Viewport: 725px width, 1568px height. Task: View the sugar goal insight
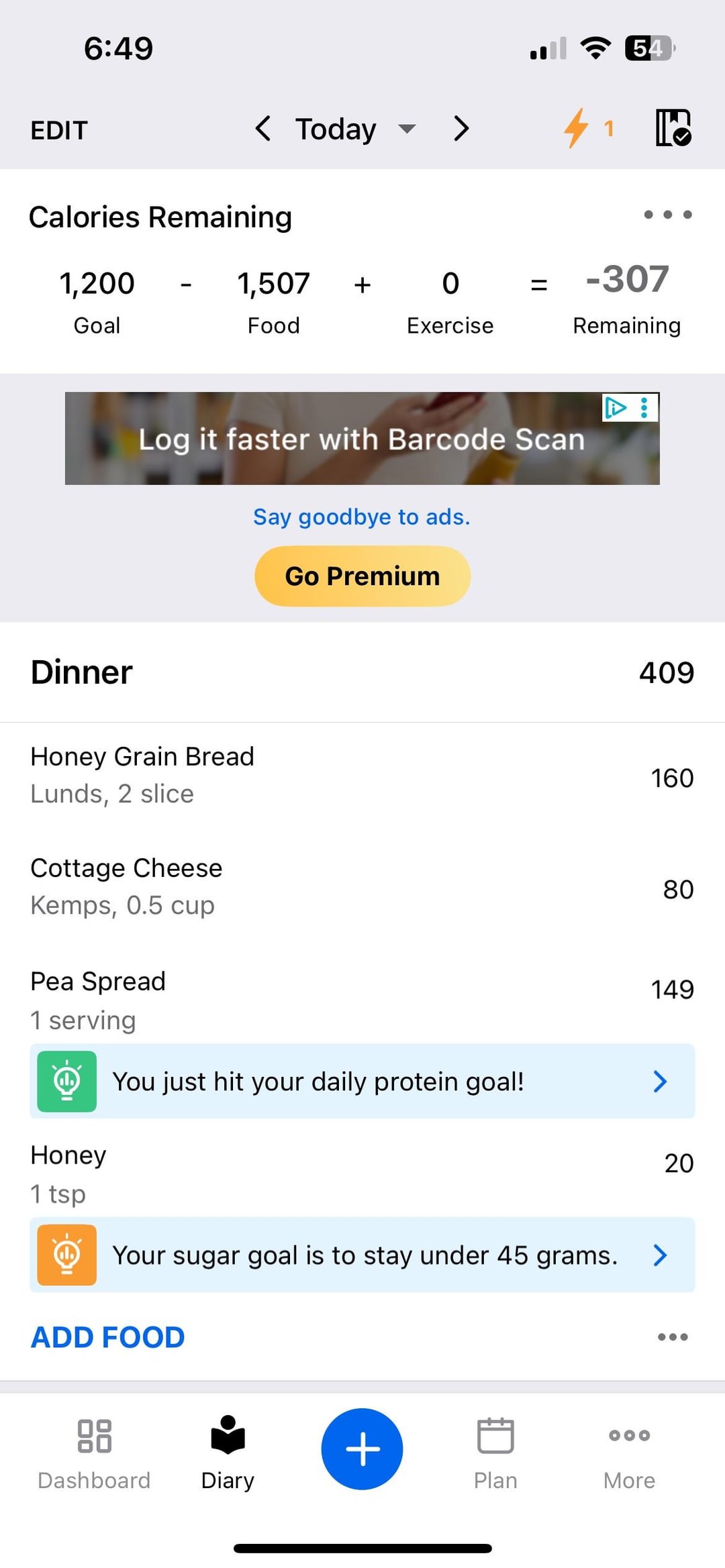click(362, 1255)
